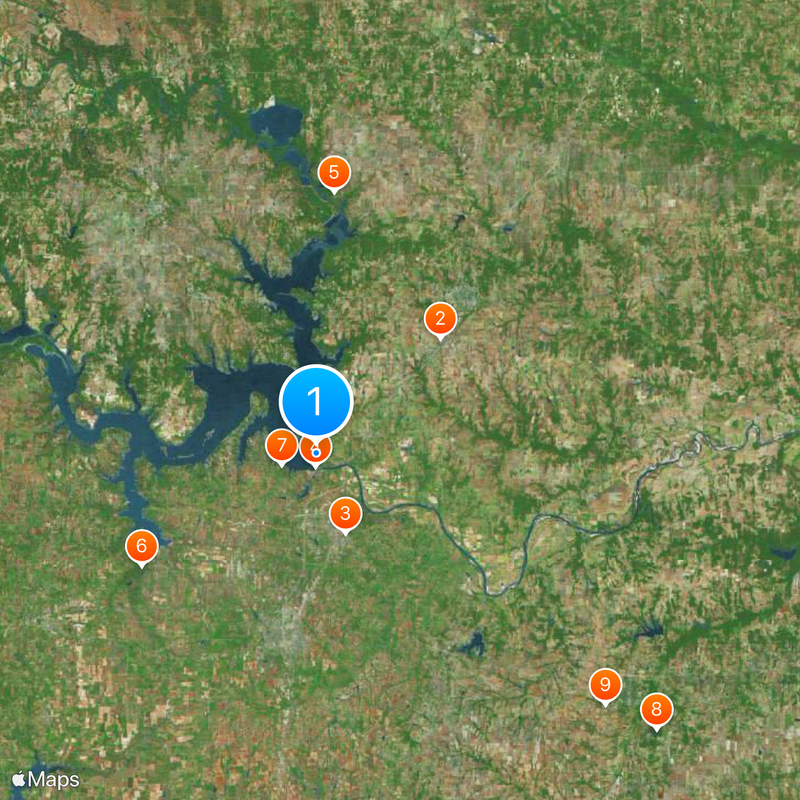Select map pin number 8
Screen dimensions: 800x800
[x=656, y=711]
